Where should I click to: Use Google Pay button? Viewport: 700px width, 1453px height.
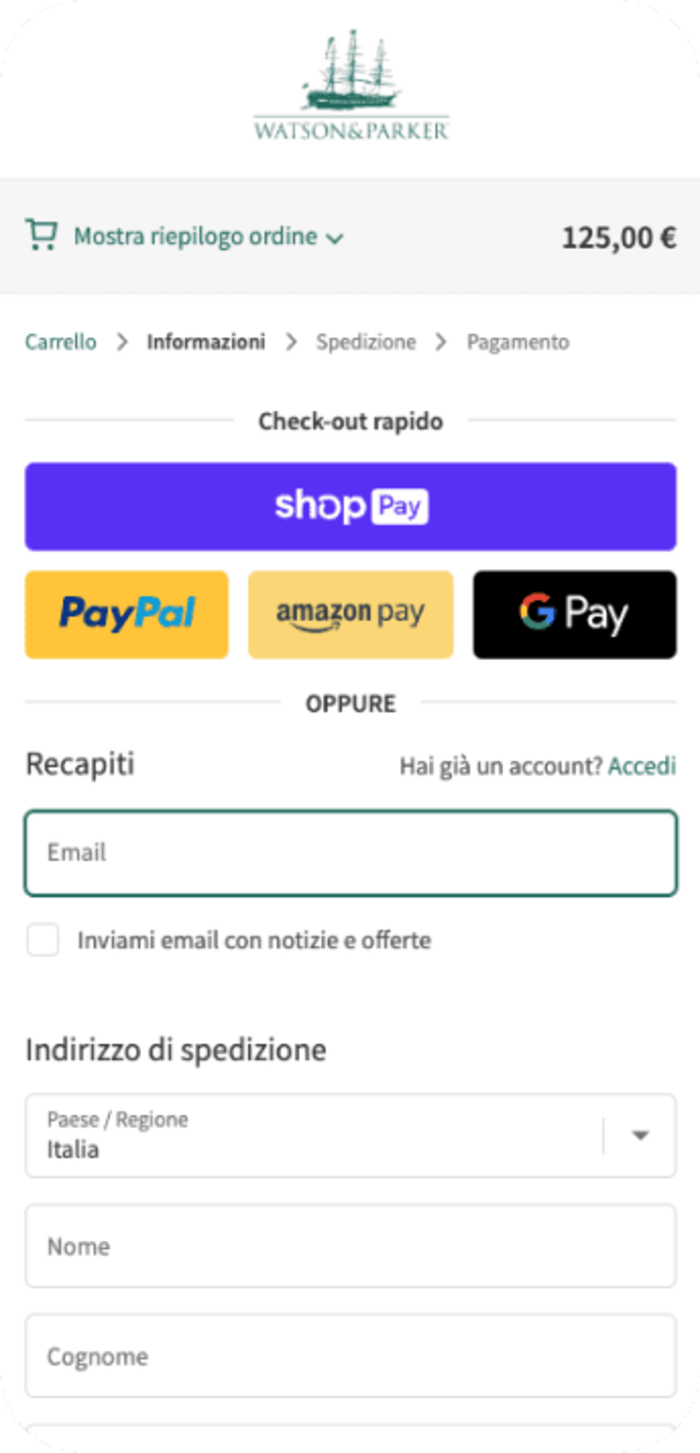click(574, 614)
